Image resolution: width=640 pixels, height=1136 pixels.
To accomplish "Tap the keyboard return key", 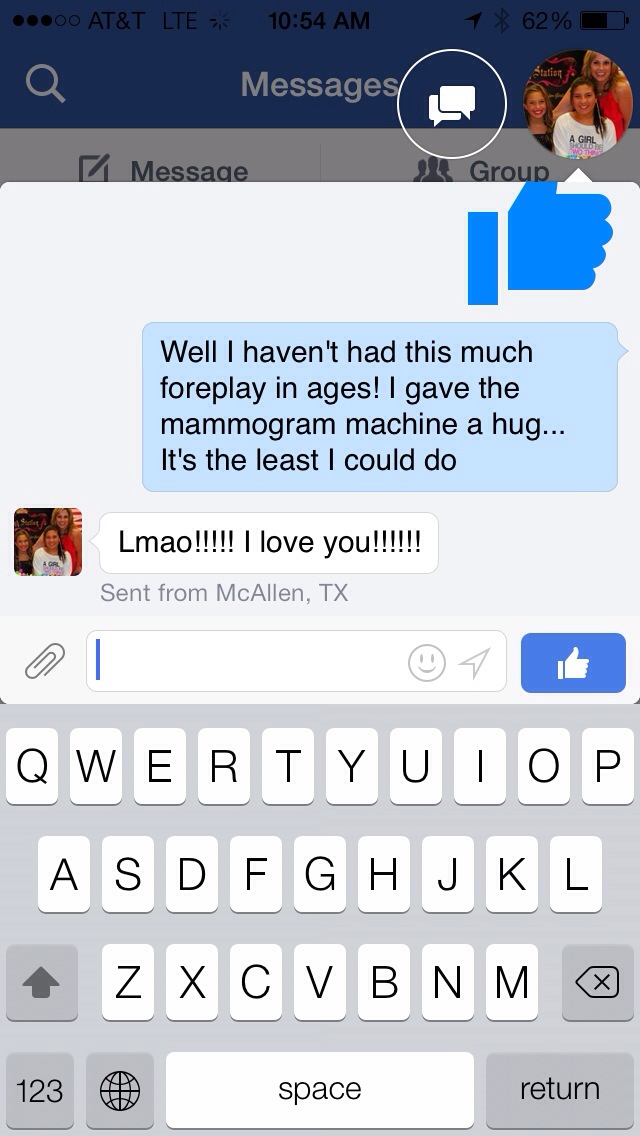I will coord(559,1090).
